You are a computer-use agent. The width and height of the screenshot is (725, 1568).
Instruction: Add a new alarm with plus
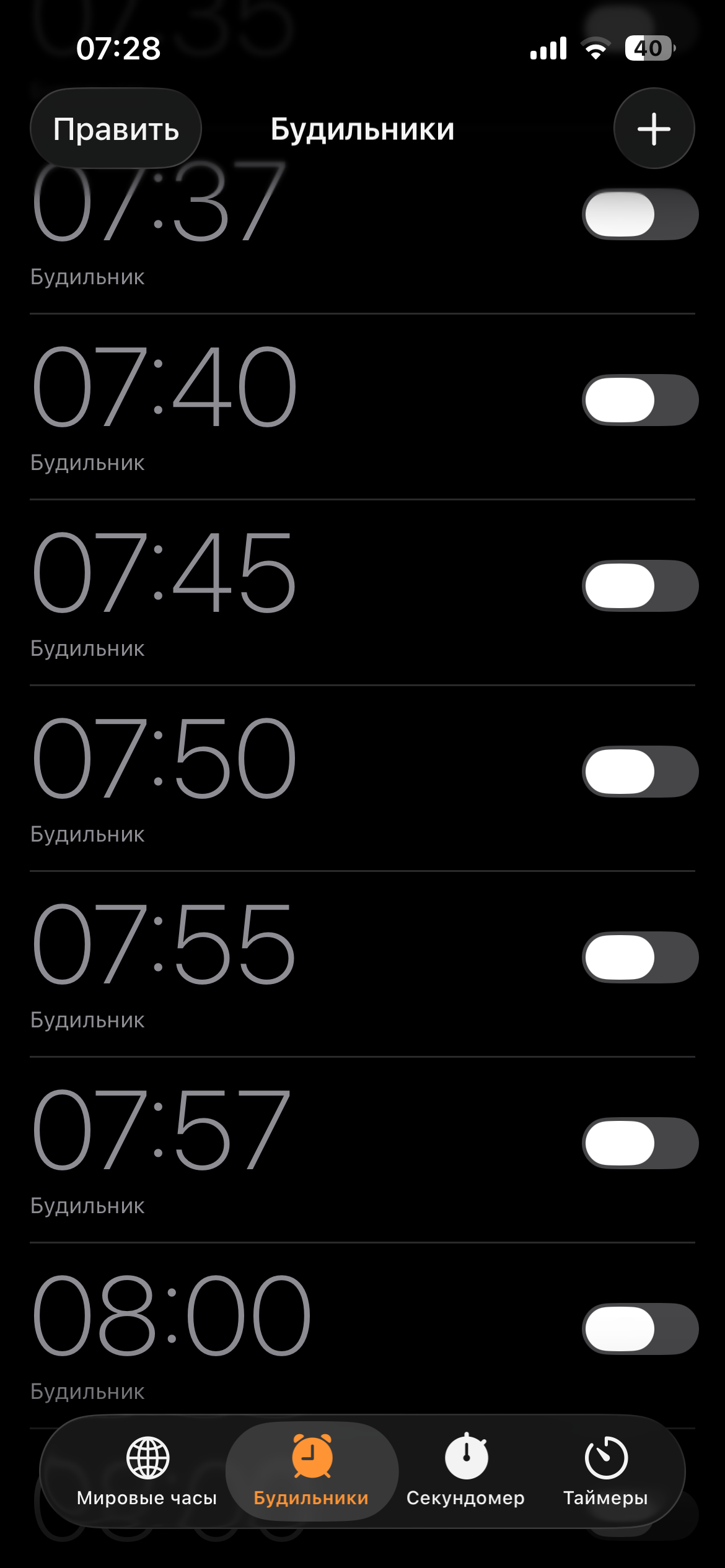pos(654,129)
